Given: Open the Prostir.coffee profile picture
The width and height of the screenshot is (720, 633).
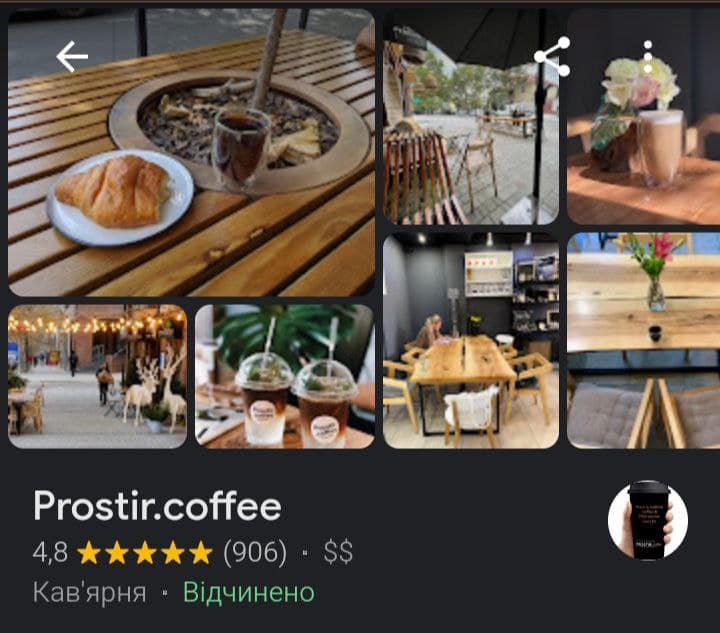Looking at the screenshot, I should click(x=647, y=520).
